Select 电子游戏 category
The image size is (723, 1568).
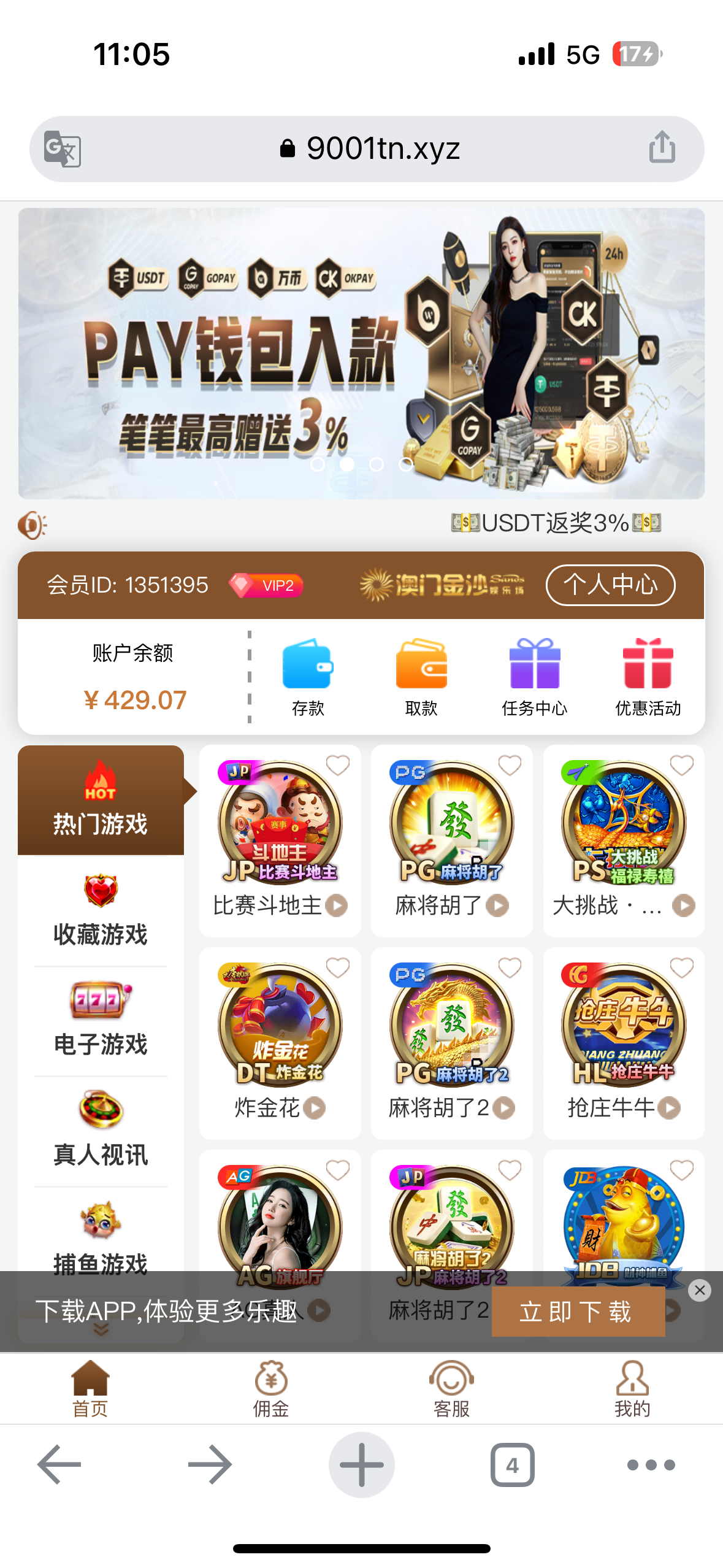[x=101, y=1021]
